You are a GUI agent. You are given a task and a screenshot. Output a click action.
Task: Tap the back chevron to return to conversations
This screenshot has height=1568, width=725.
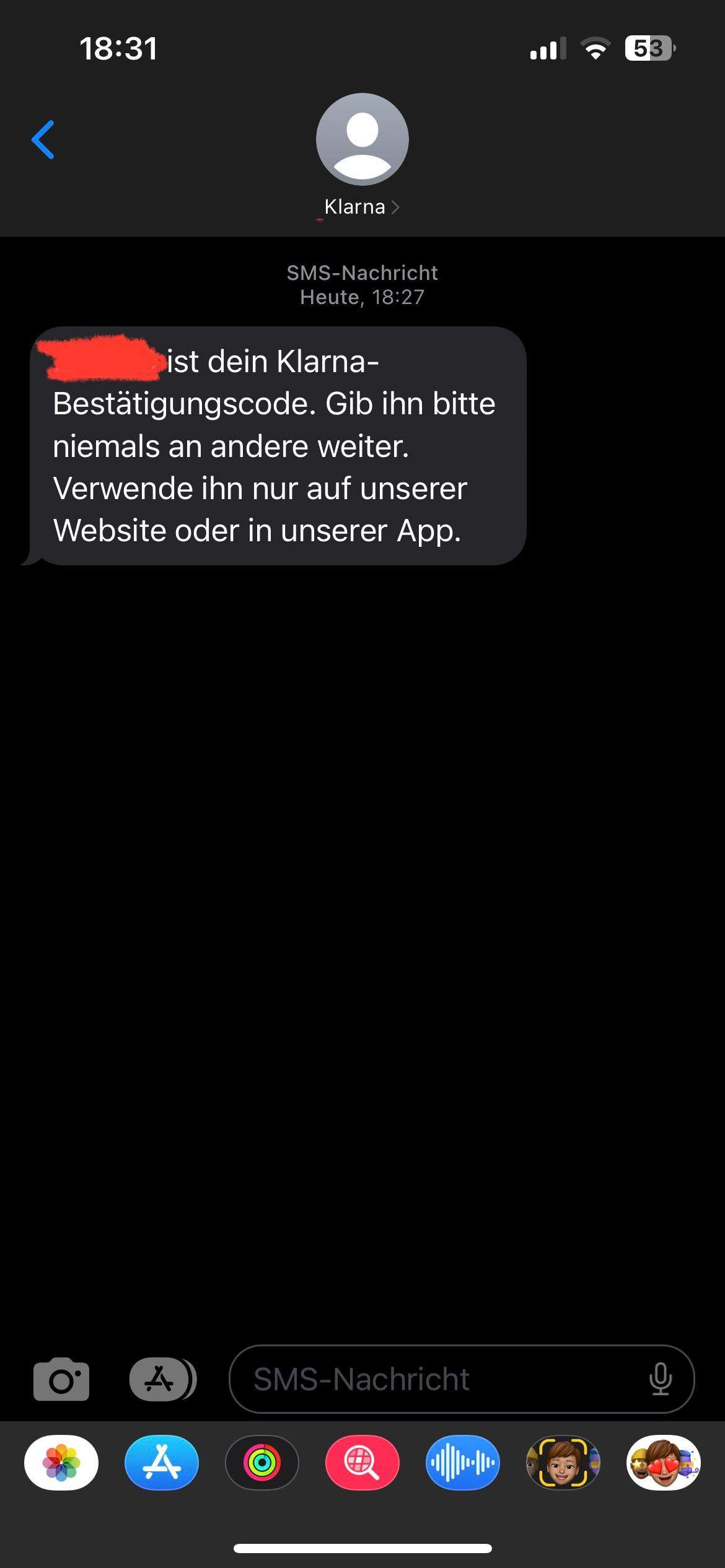(x=42, y=139)
